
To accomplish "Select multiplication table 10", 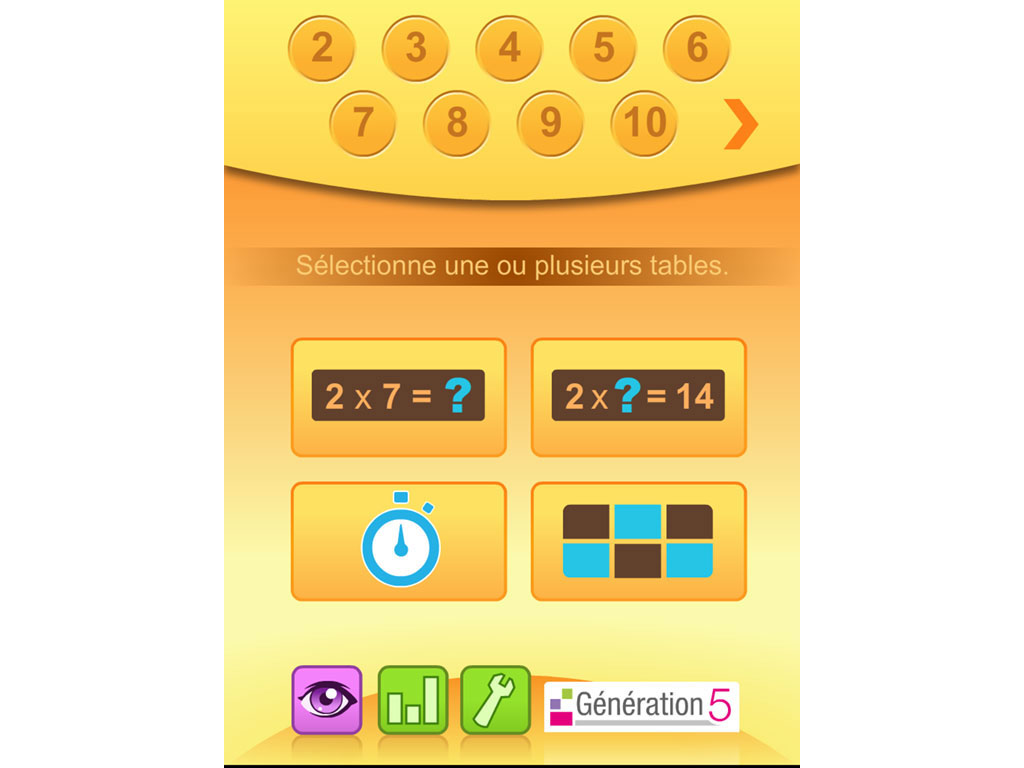I will click(x=644, y=123).
